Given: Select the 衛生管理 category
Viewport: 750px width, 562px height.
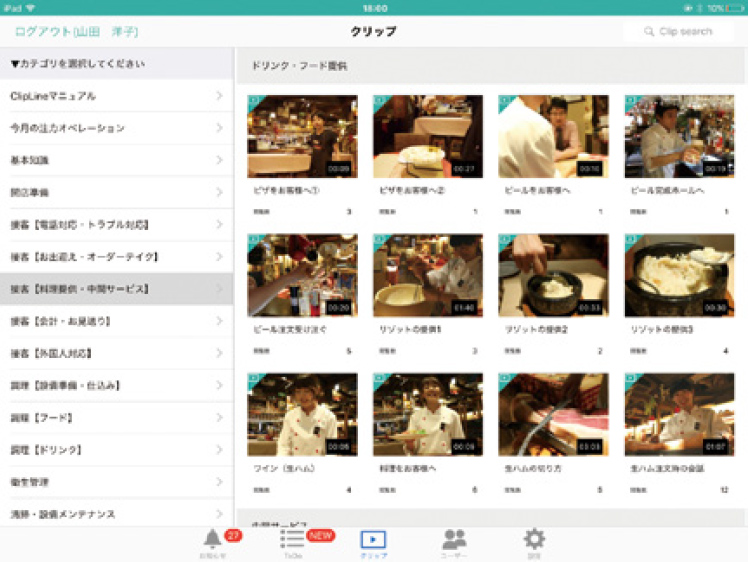Looking at the screenshot, I should [116, 482].
